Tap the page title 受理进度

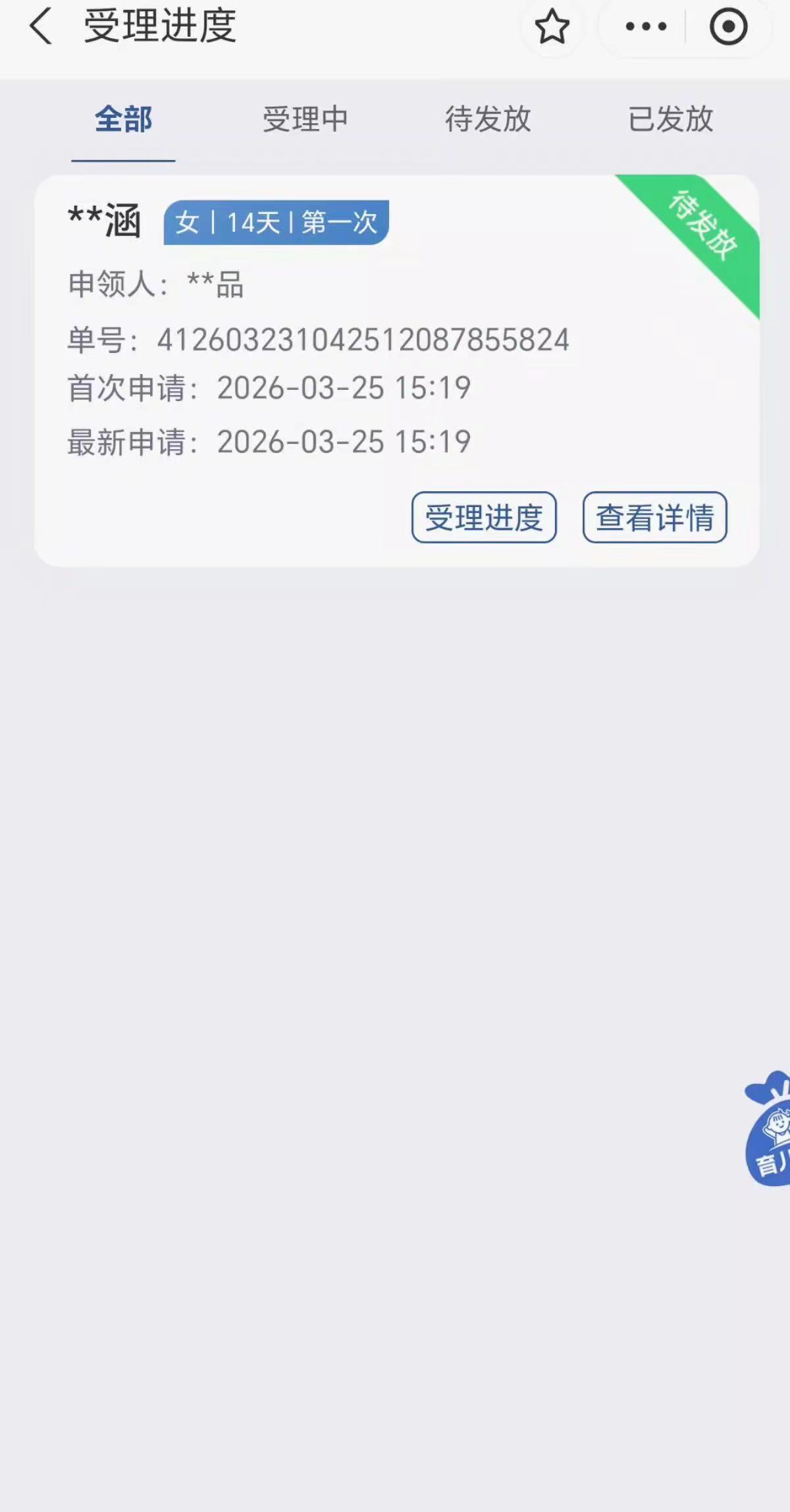pyautogui.click(x=158, y=28)
